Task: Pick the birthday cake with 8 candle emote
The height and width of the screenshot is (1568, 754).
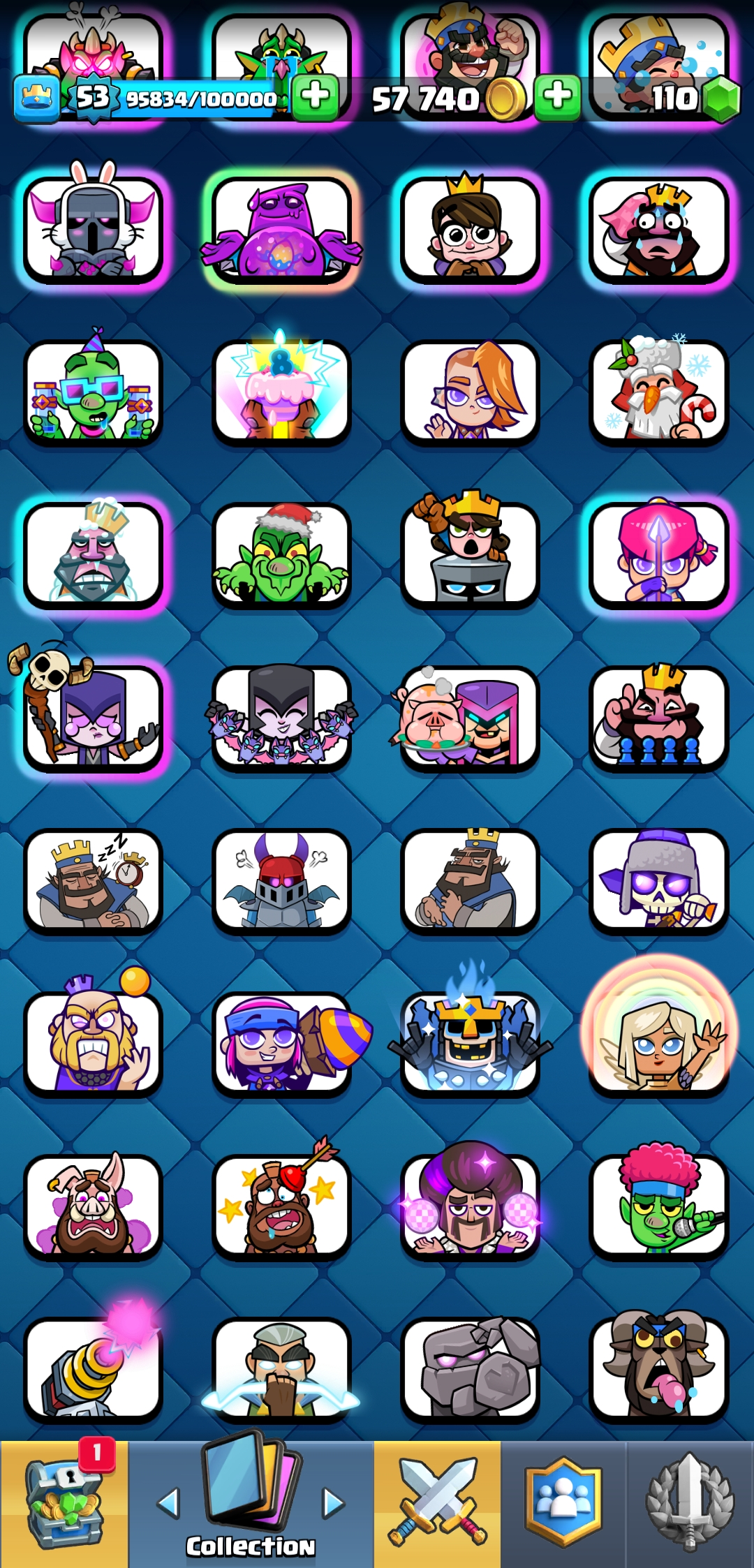Action: tap(281, 392)
